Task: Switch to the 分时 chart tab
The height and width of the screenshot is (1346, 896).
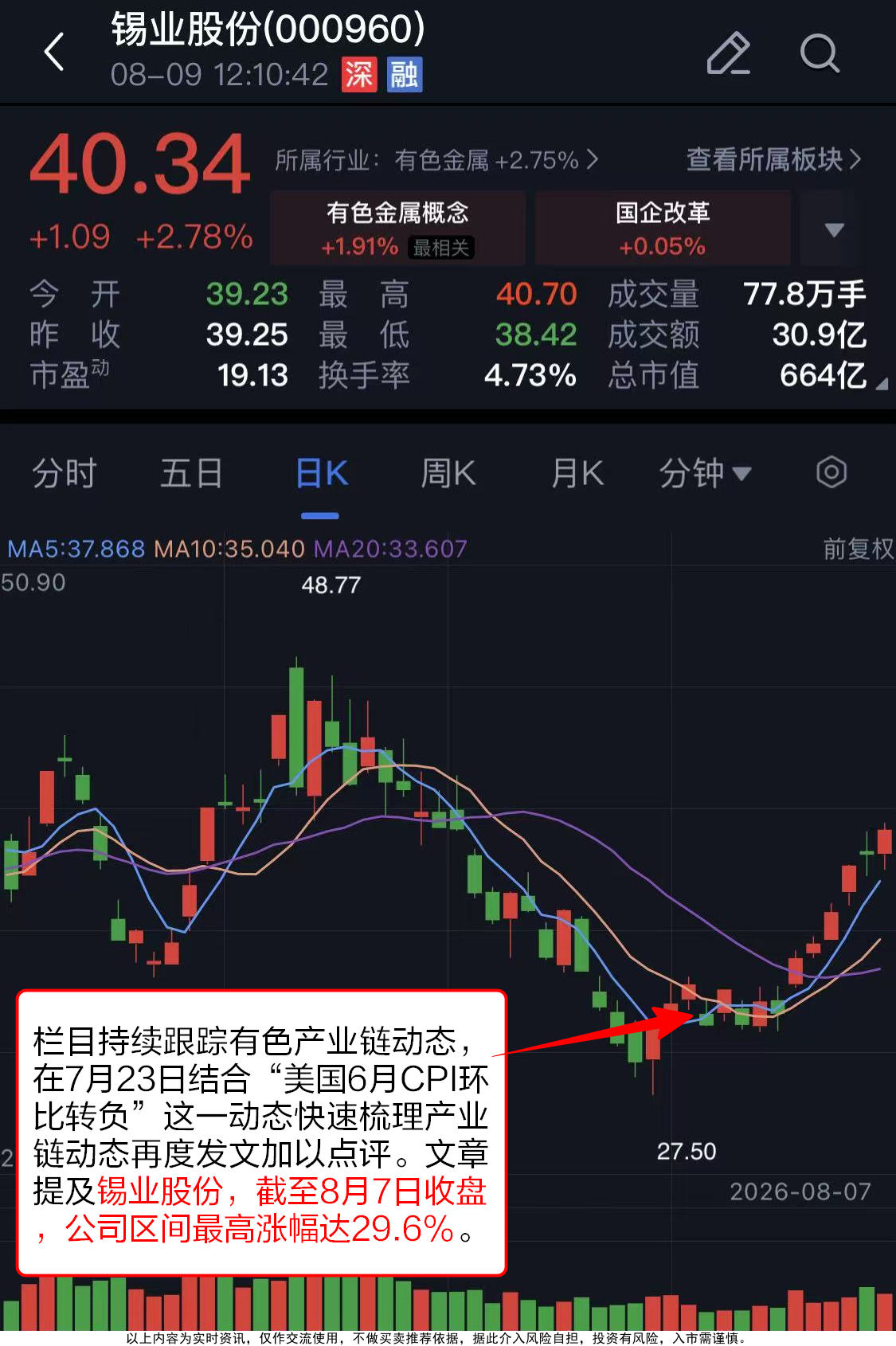Action: coord(65,473)
